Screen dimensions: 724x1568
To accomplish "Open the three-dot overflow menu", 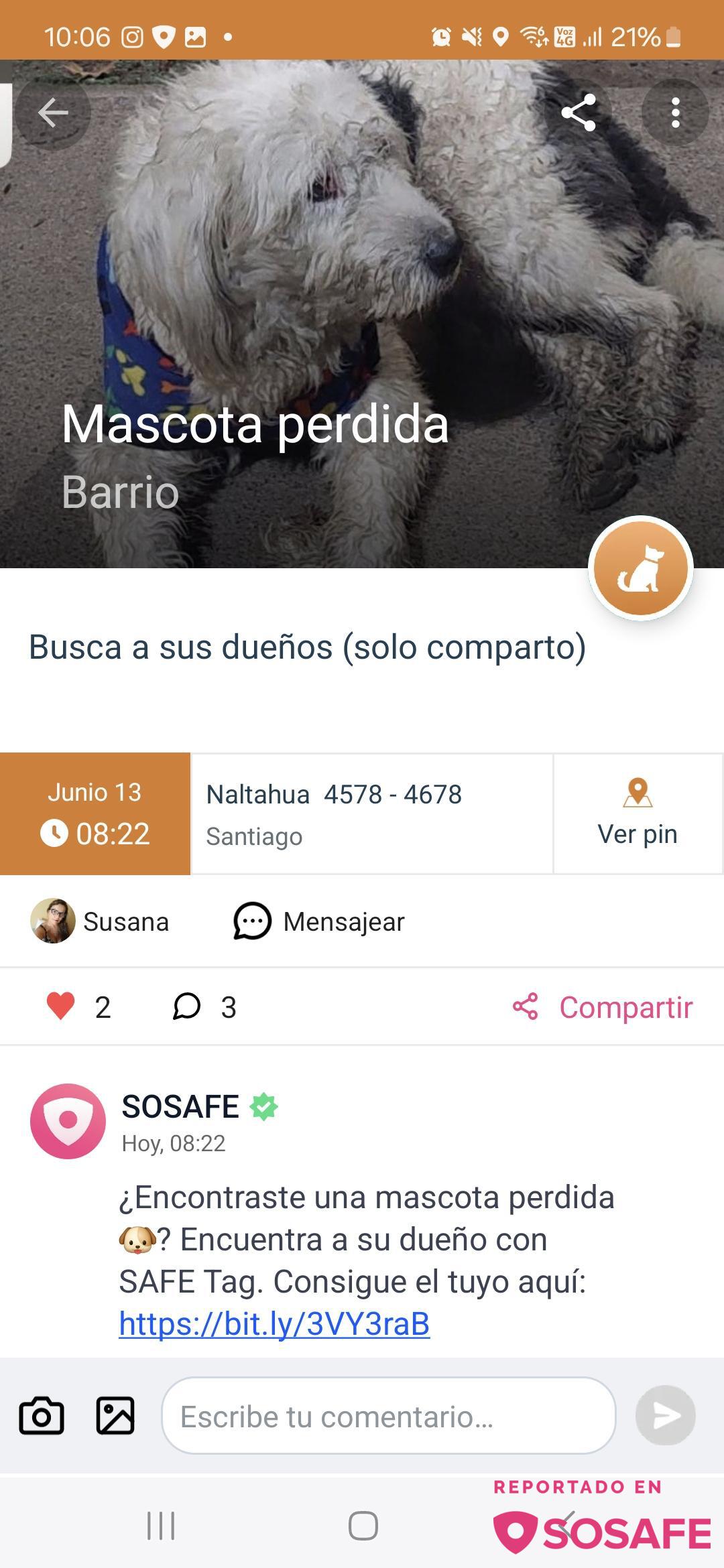I will click(x=675, y=113).
